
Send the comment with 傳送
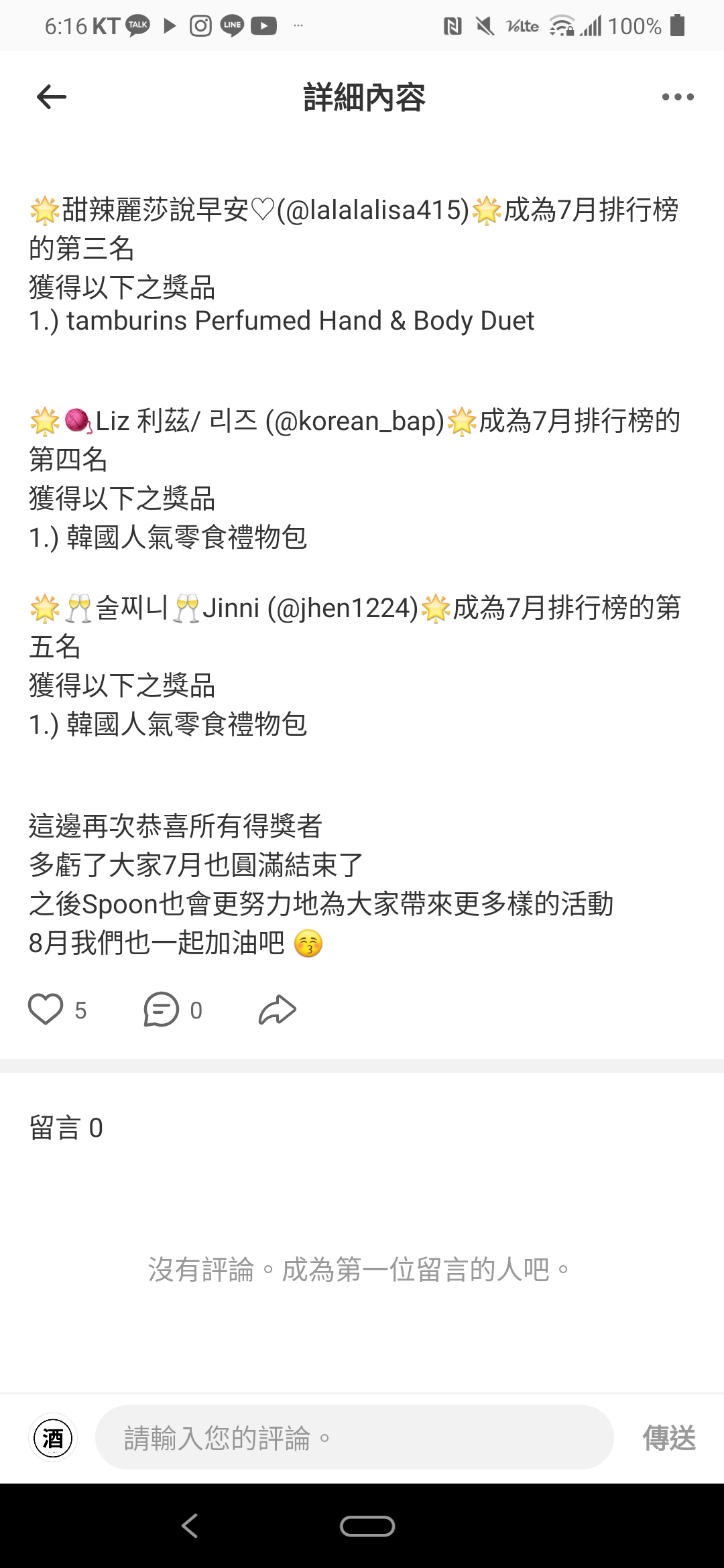click(x=668, y=1438)
